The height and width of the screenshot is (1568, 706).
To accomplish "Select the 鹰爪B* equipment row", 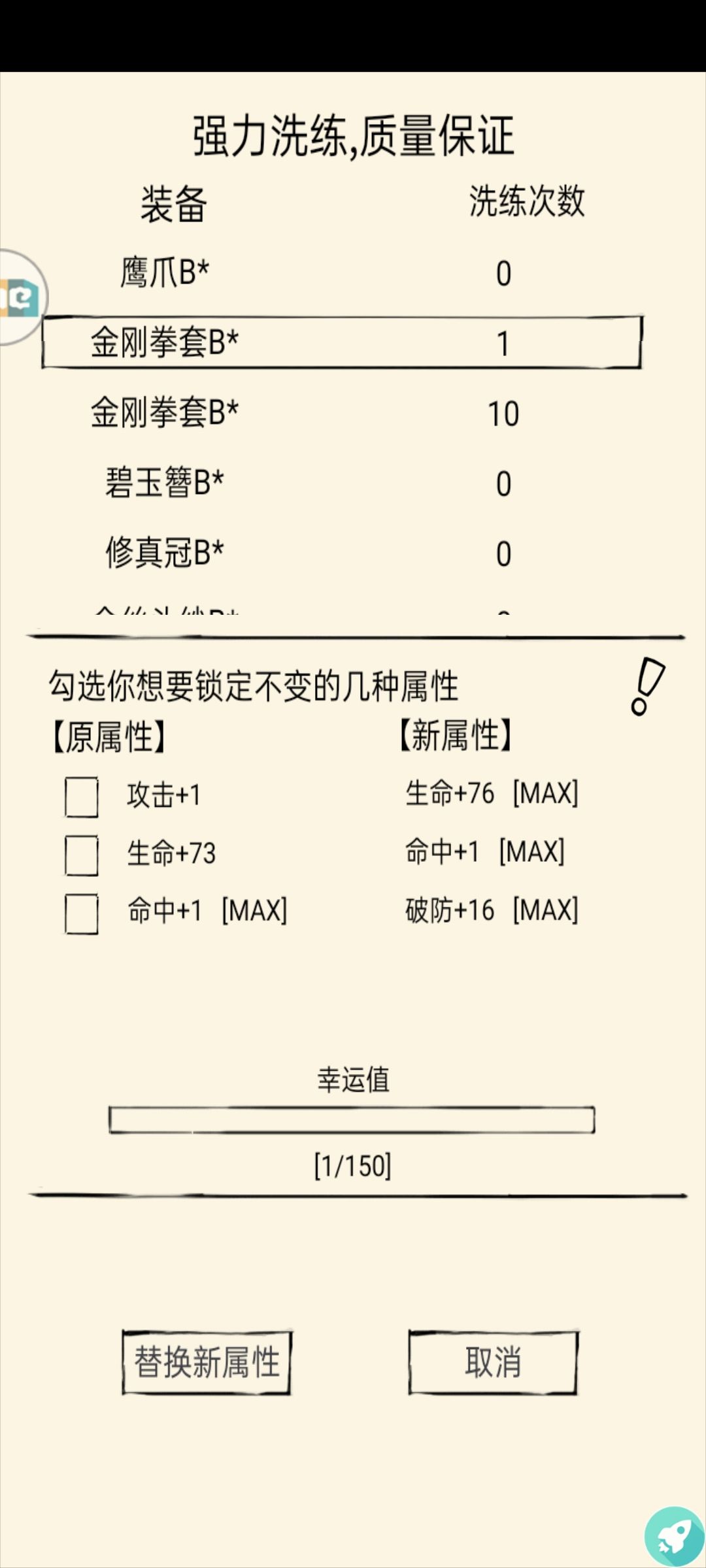I will (342, 272).
